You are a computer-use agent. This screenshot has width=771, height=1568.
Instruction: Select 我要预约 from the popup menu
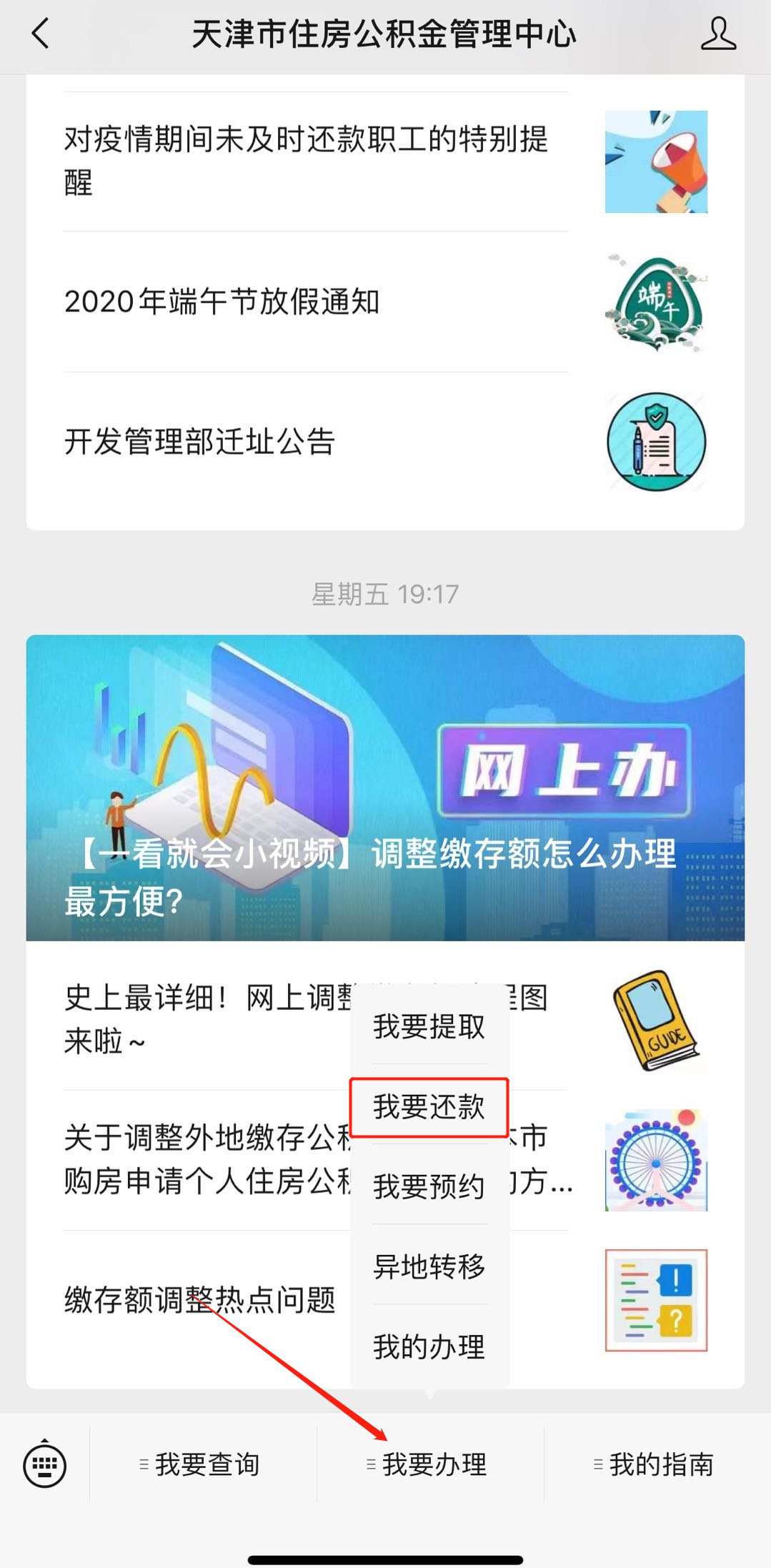(429, 1187)
